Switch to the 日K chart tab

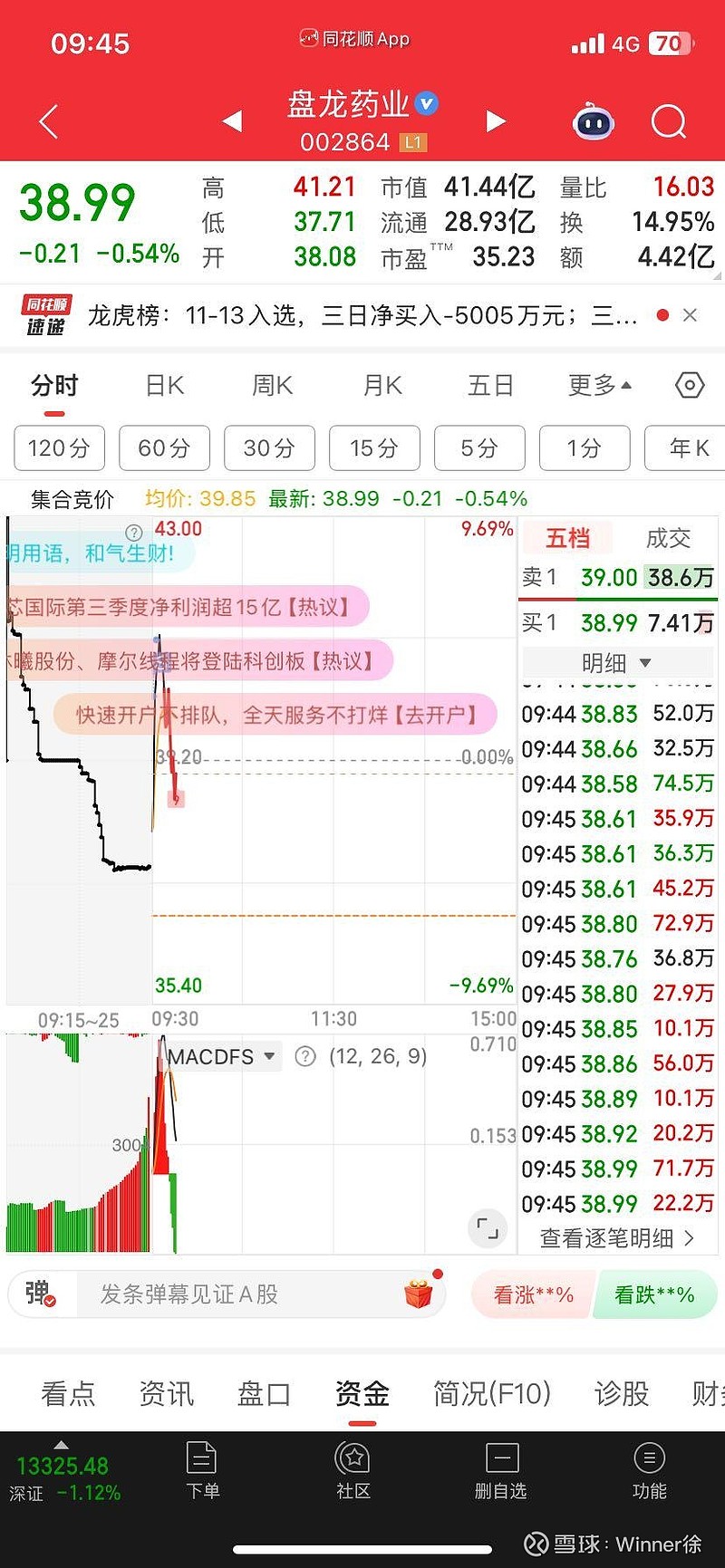[x=165, y=386]
